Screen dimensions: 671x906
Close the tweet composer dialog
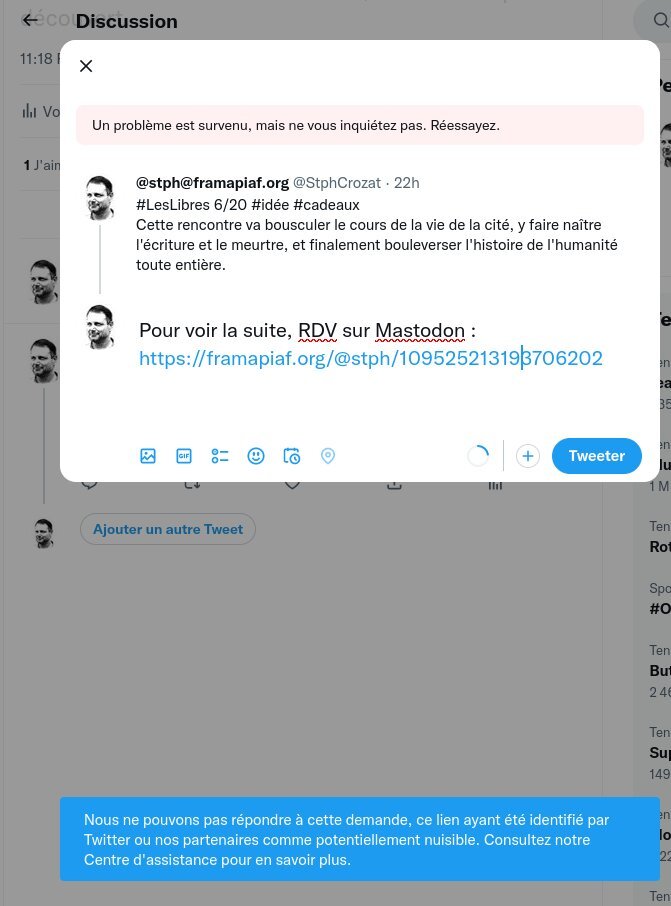(x=86, y=66)
